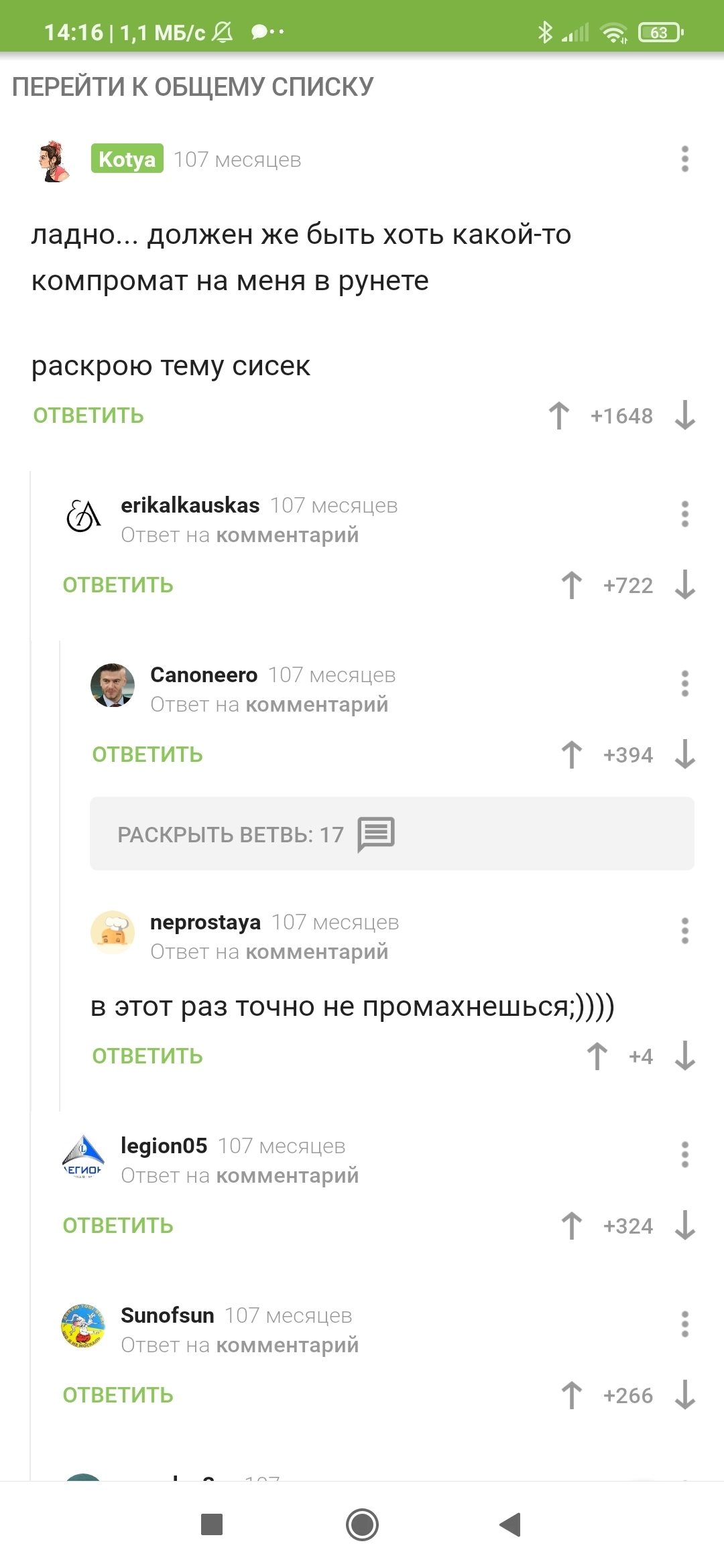Upvote neprostaya's comment with +4
724x1568 pixels.
coord(597,1056)
